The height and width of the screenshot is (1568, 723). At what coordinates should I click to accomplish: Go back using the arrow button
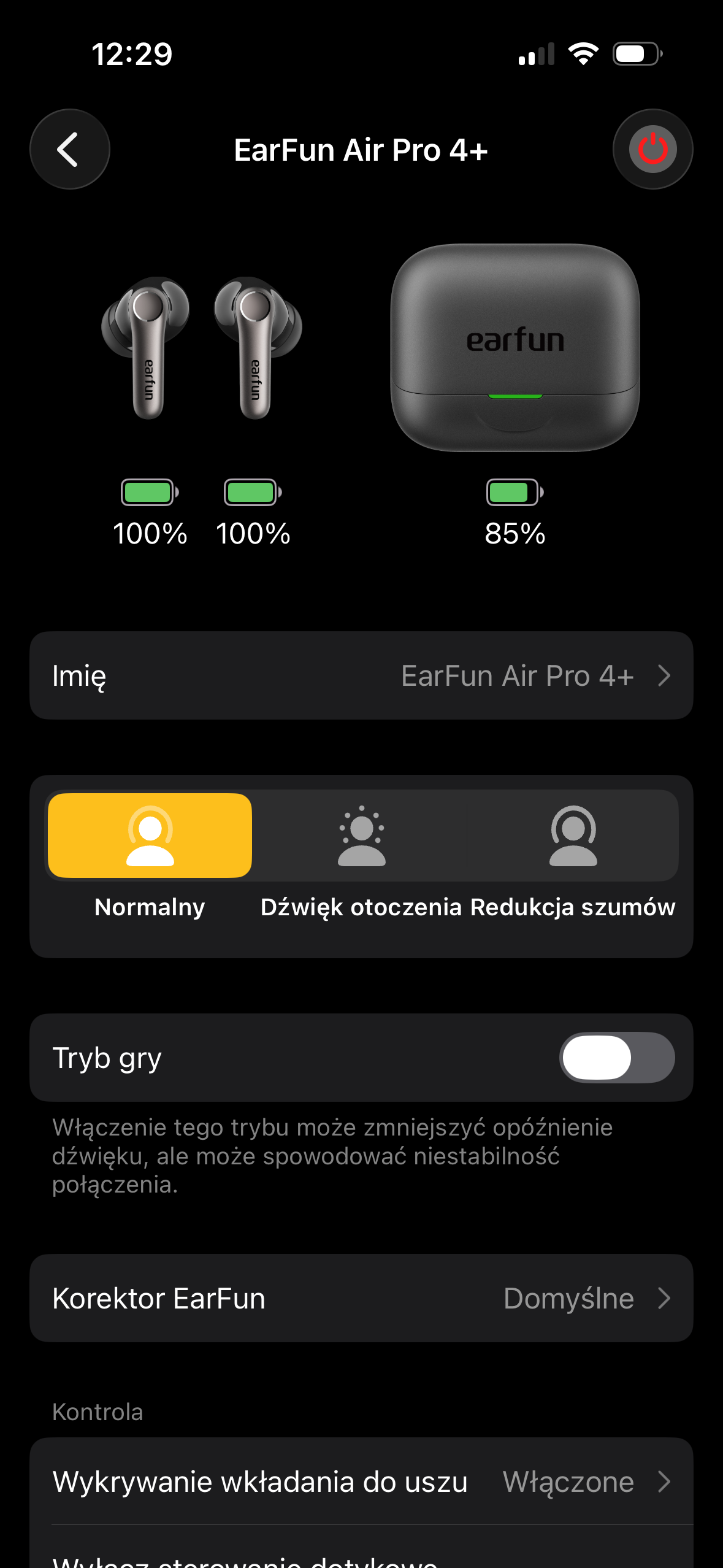pyautogui.click(x=70, y=149)
